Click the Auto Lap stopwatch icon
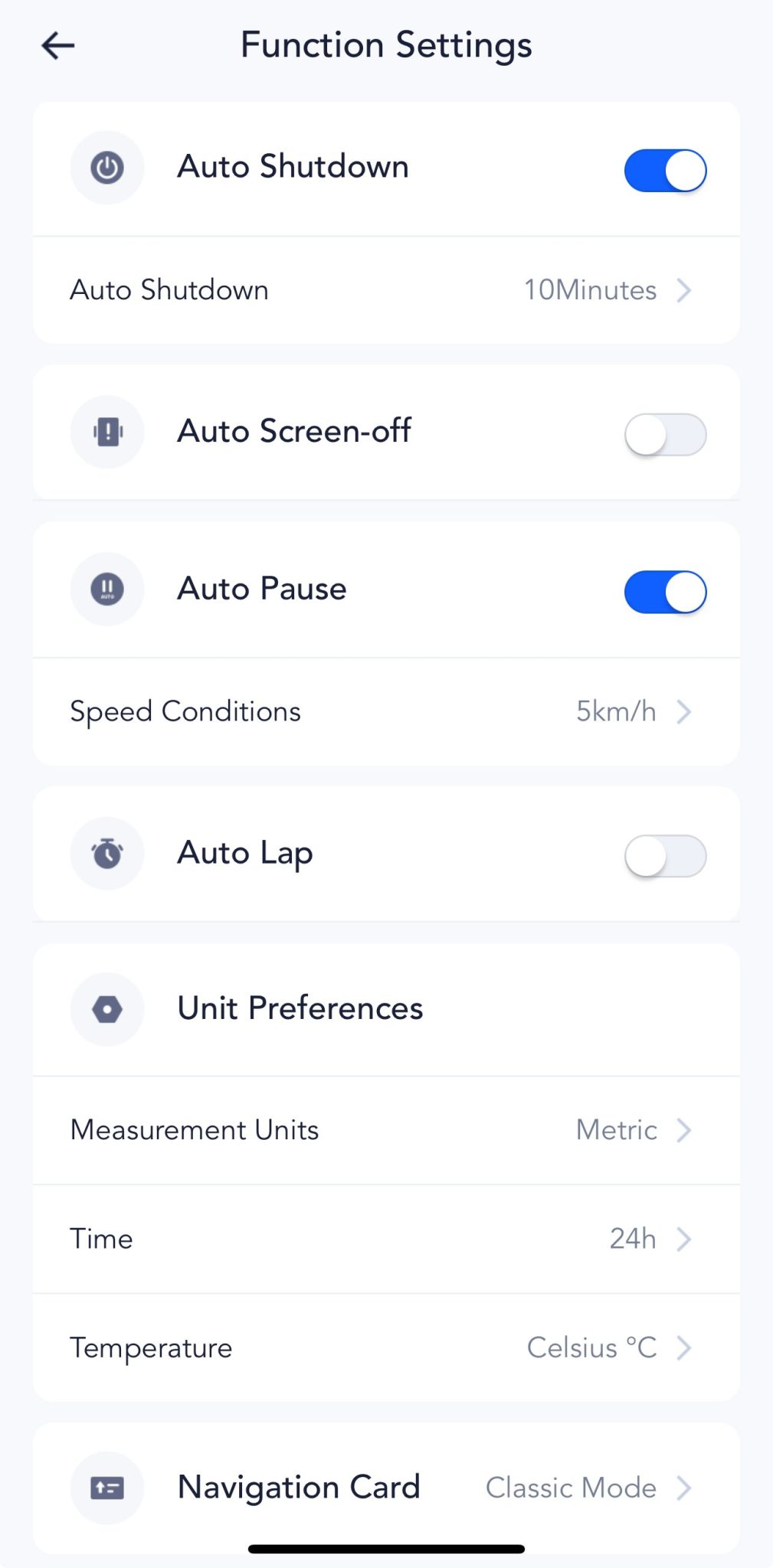The width and height of the screenshot is (773, 1568). [x=107, y=853]
